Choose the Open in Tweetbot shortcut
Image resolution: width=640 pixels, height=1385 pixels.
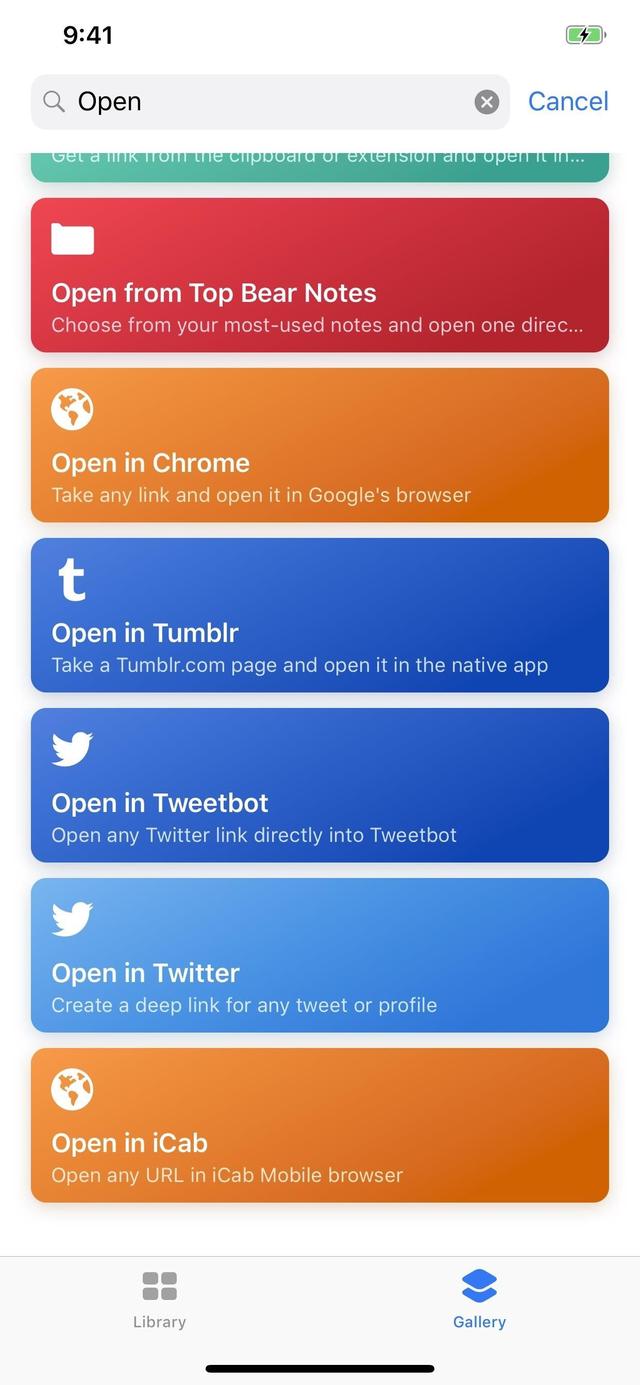pyautogui.click(x=320, y=785)
